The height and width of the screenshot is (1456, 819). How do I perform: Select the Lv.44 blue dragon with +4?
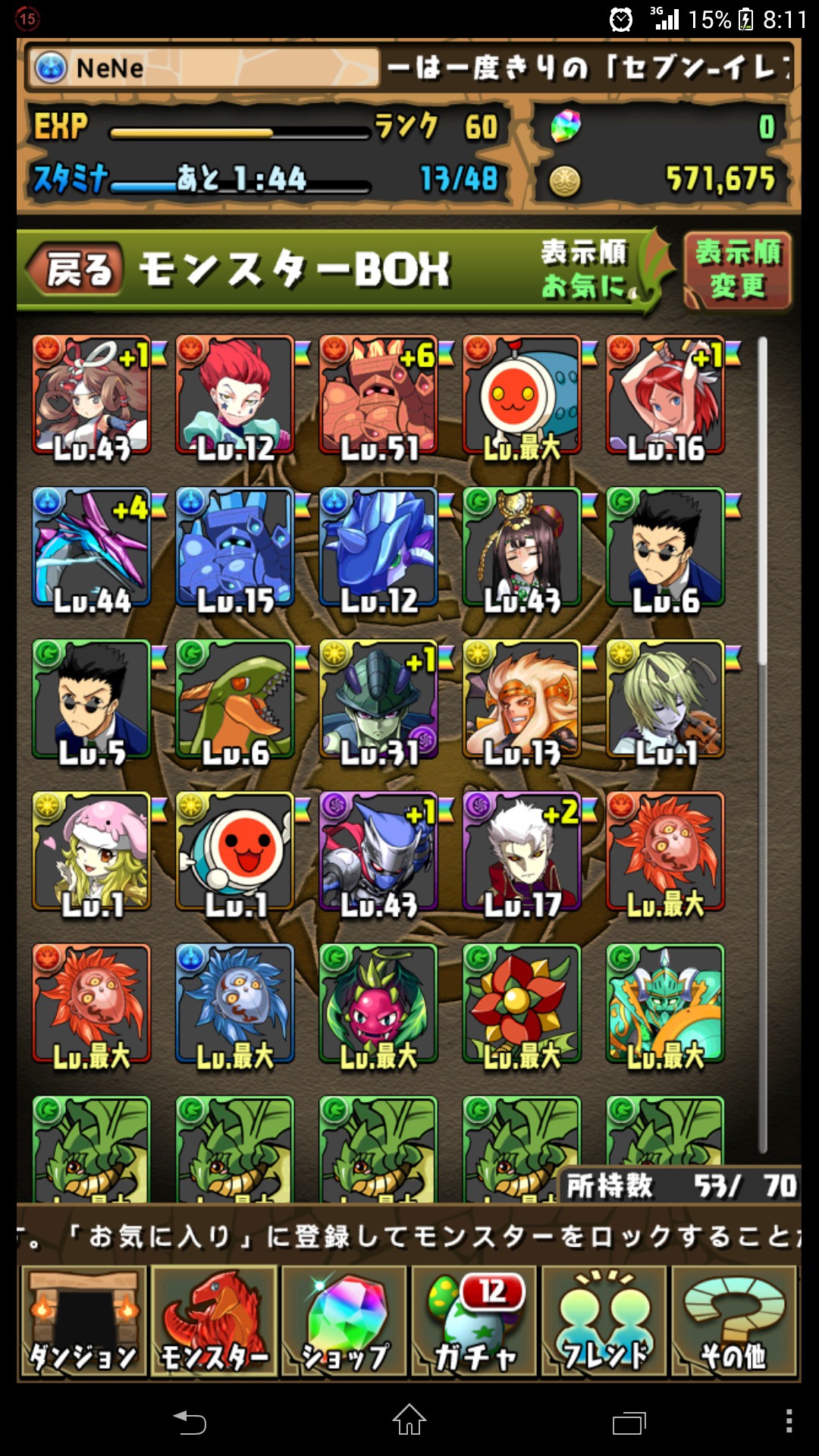(92, 548)
